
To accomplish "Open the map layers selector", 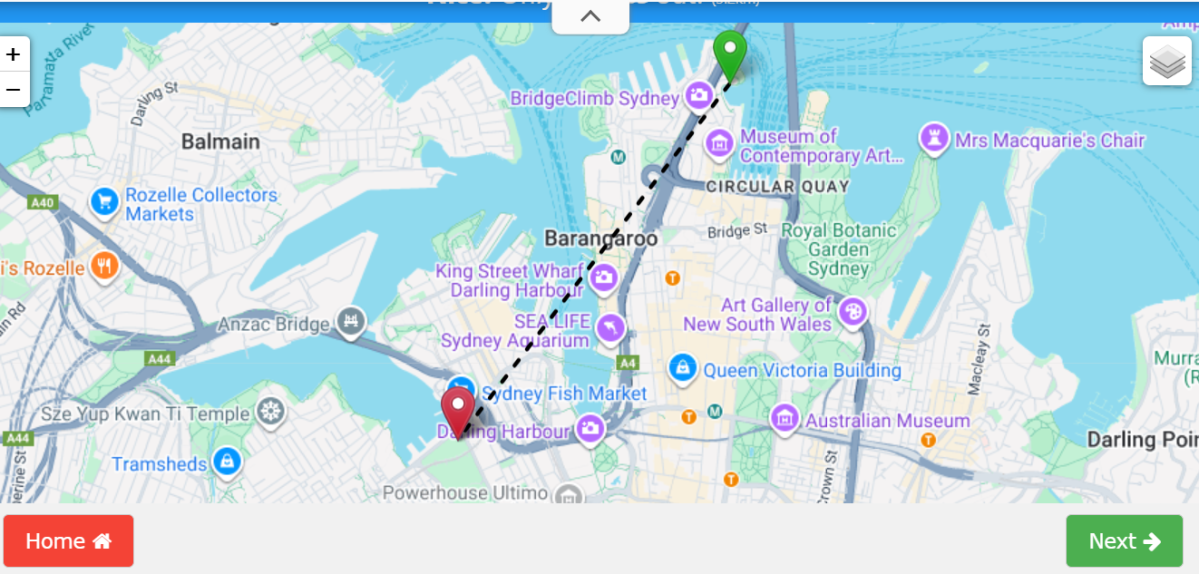I will pos(1166,62).
